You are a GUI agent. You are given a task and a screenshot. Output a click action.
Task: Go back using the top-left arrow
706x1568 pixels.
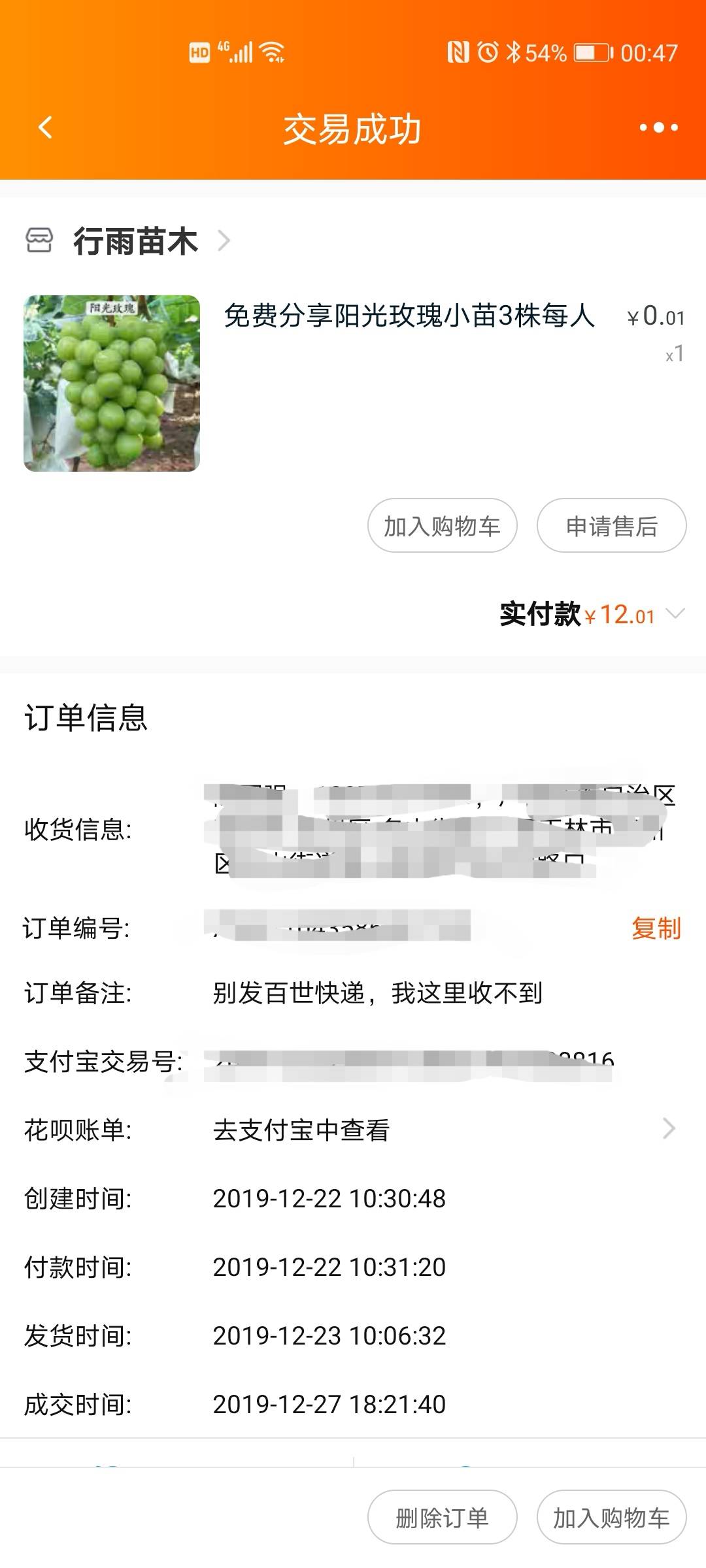click(45, 127)
